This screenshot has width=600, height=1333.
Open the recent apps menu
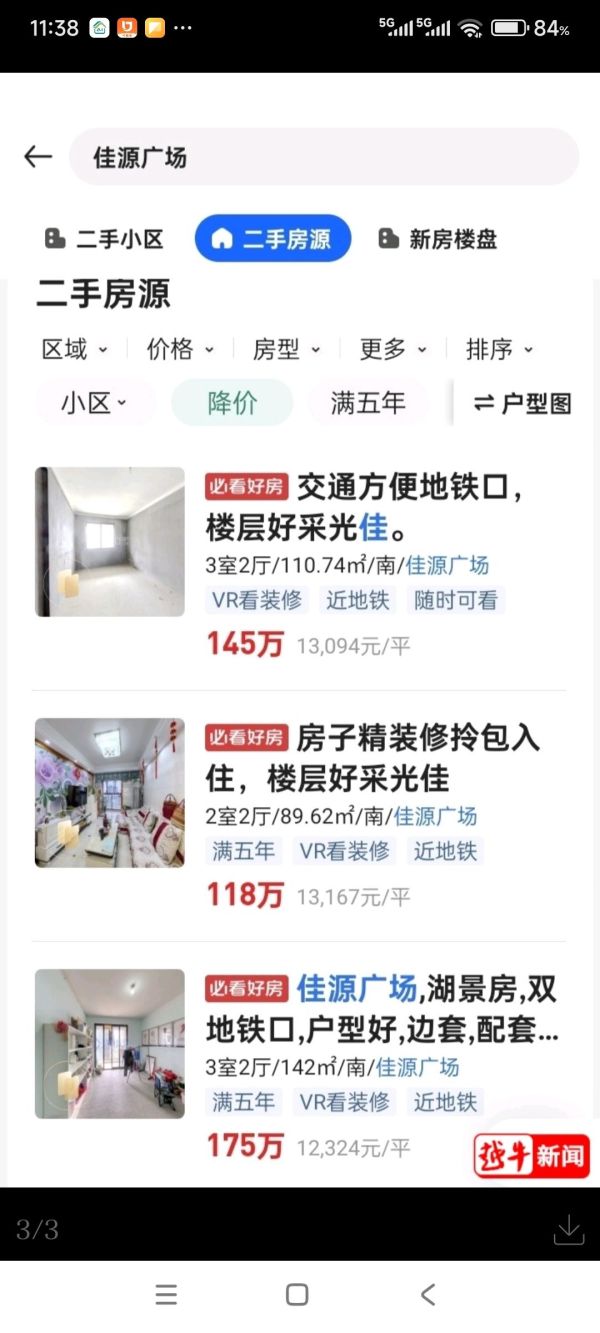coord(167,1295)
